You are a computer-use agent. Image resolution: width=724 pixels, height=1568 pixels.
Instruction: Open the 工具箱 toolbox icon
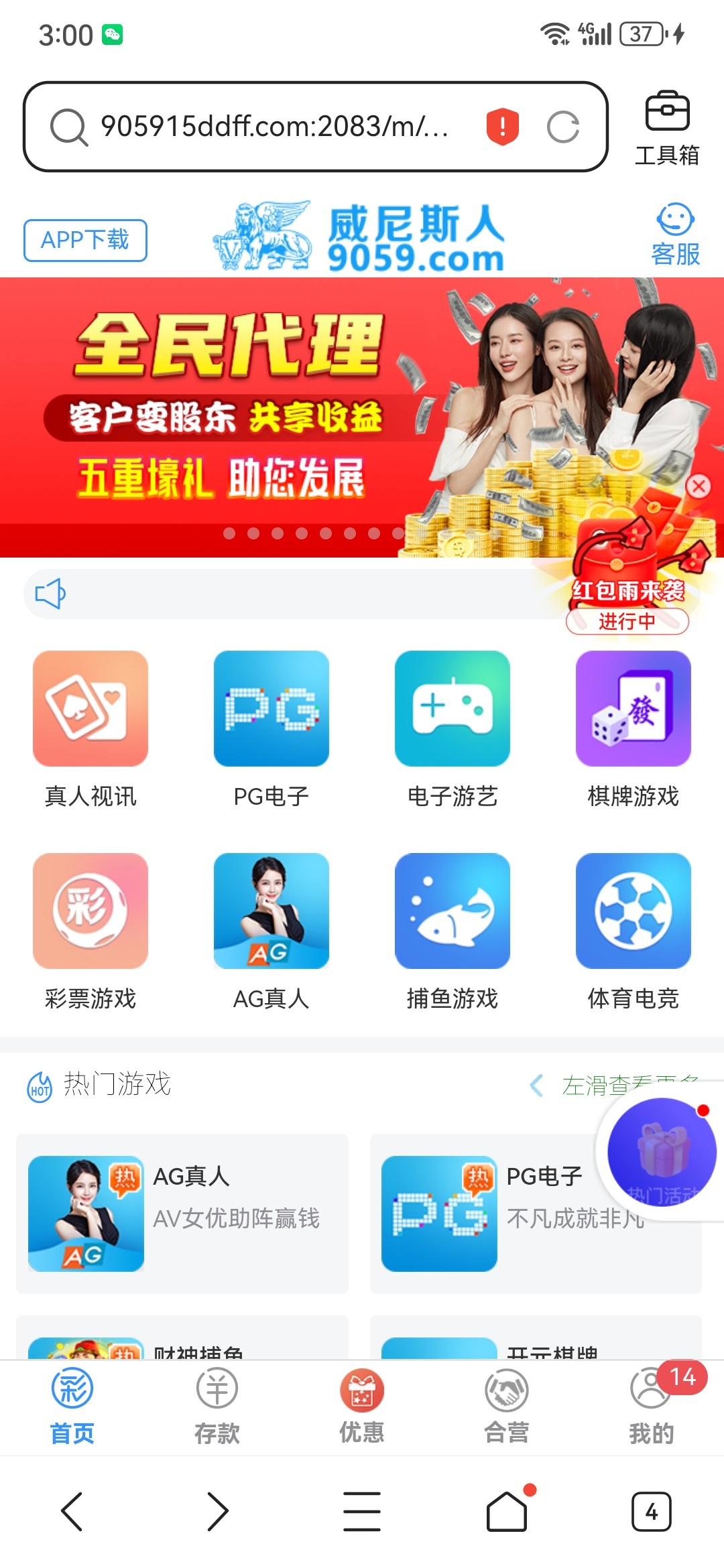coord(668,115)
